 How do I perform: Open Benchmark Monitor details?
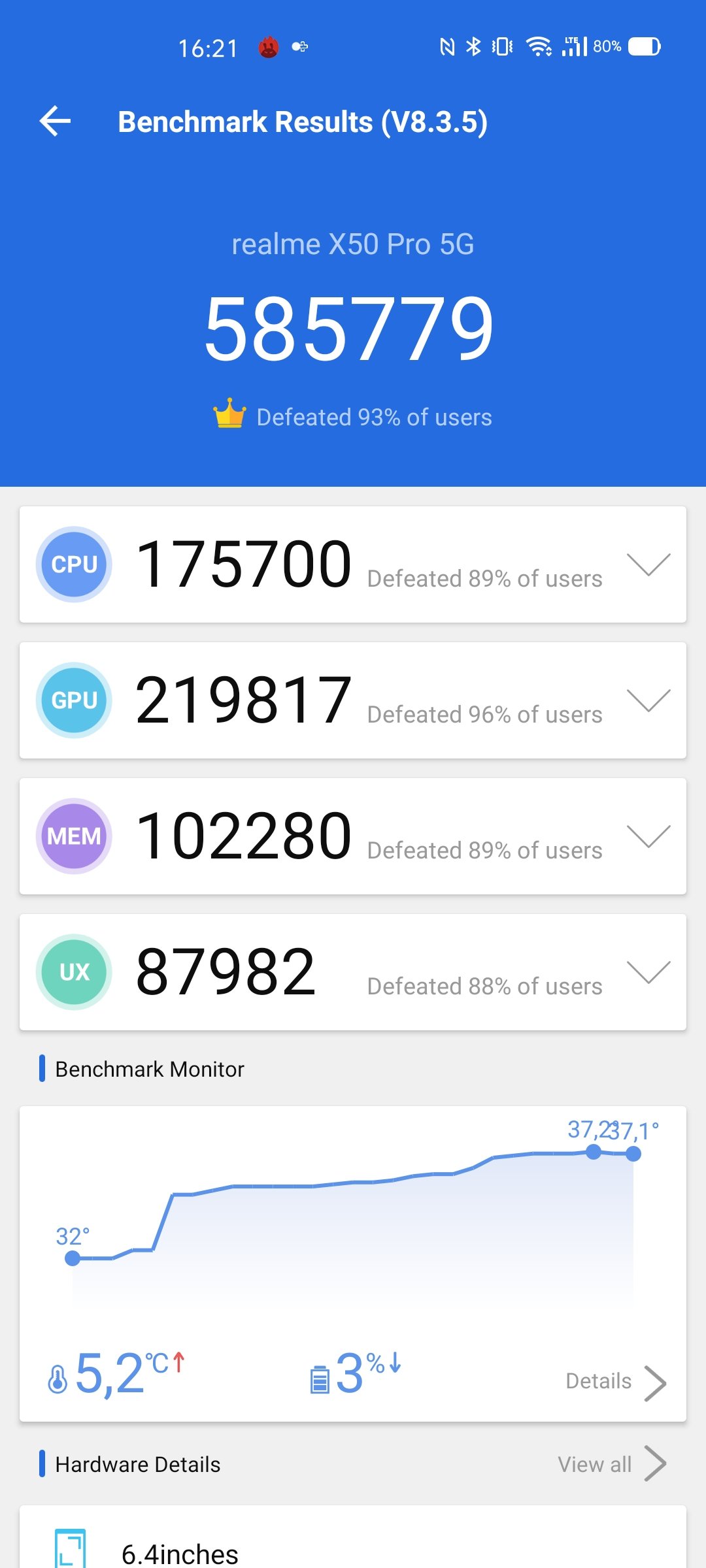[616, 1381]
